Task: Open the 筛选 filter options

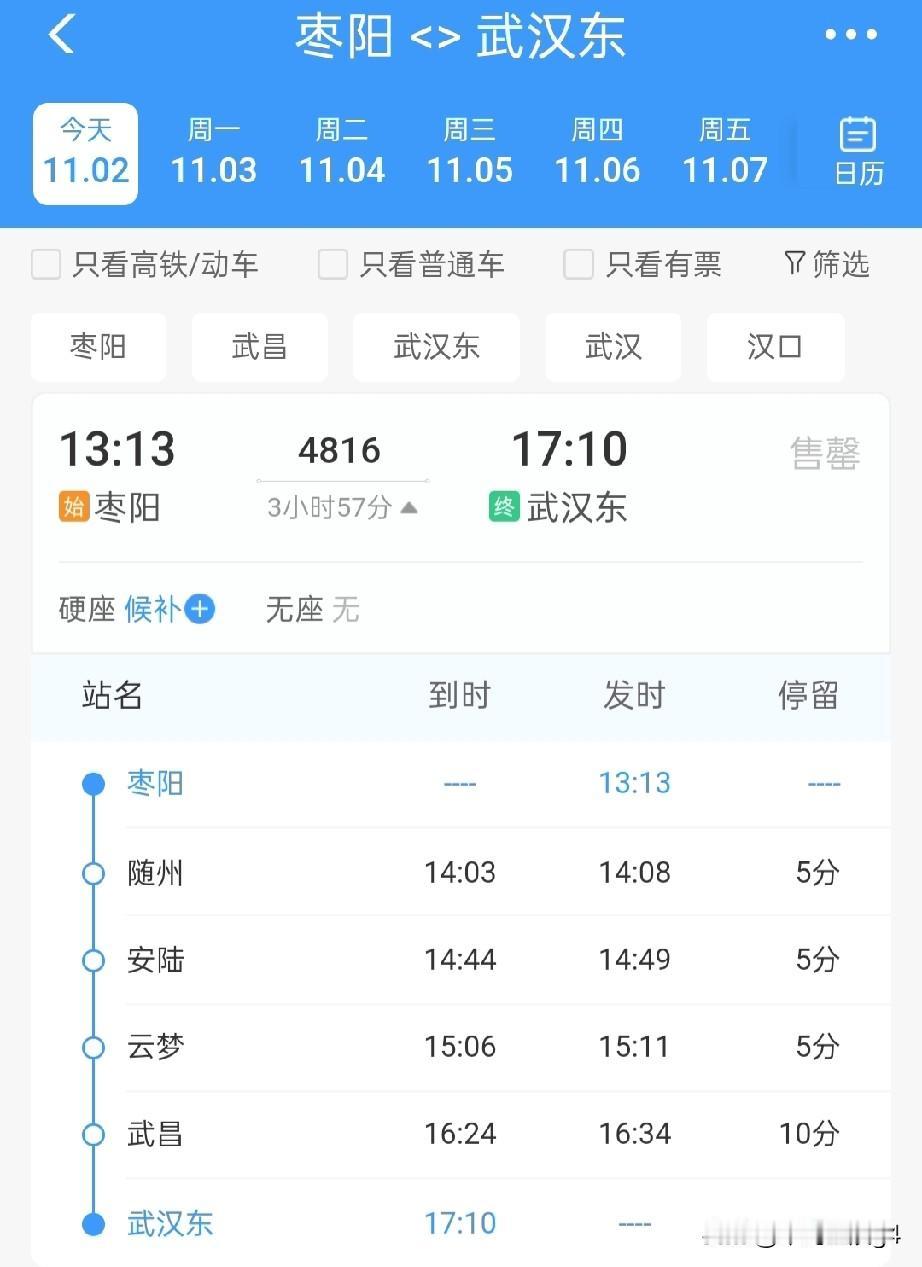Action: pos(824,264)
